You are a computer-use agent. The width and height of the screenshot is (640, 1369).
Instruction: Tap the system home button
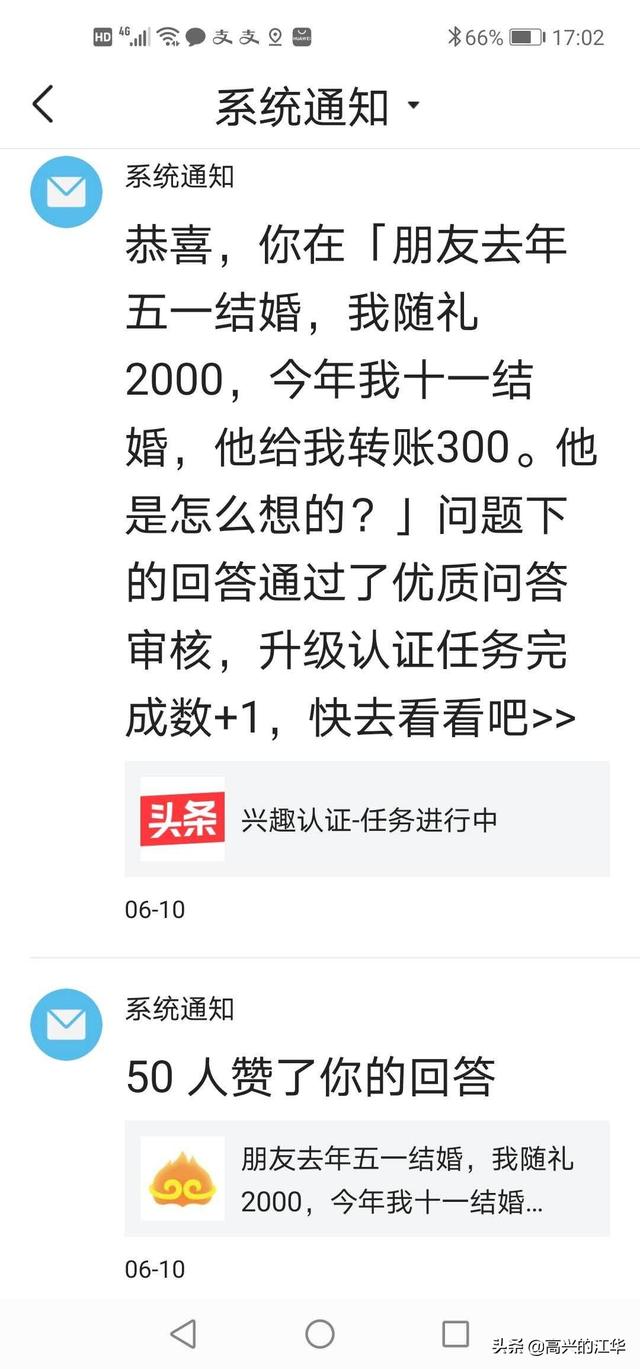tap(320, 1333)
